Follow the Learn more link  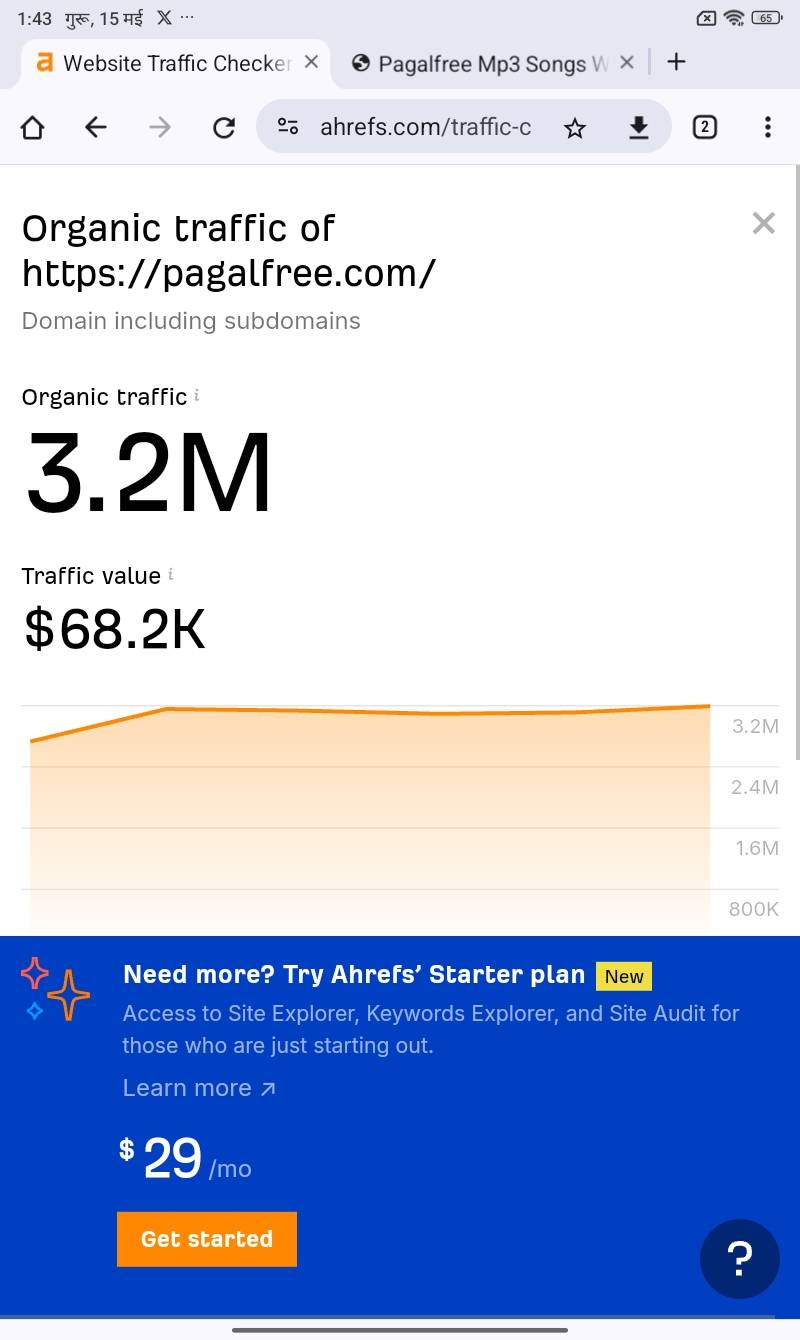[x=198, y=1088]
